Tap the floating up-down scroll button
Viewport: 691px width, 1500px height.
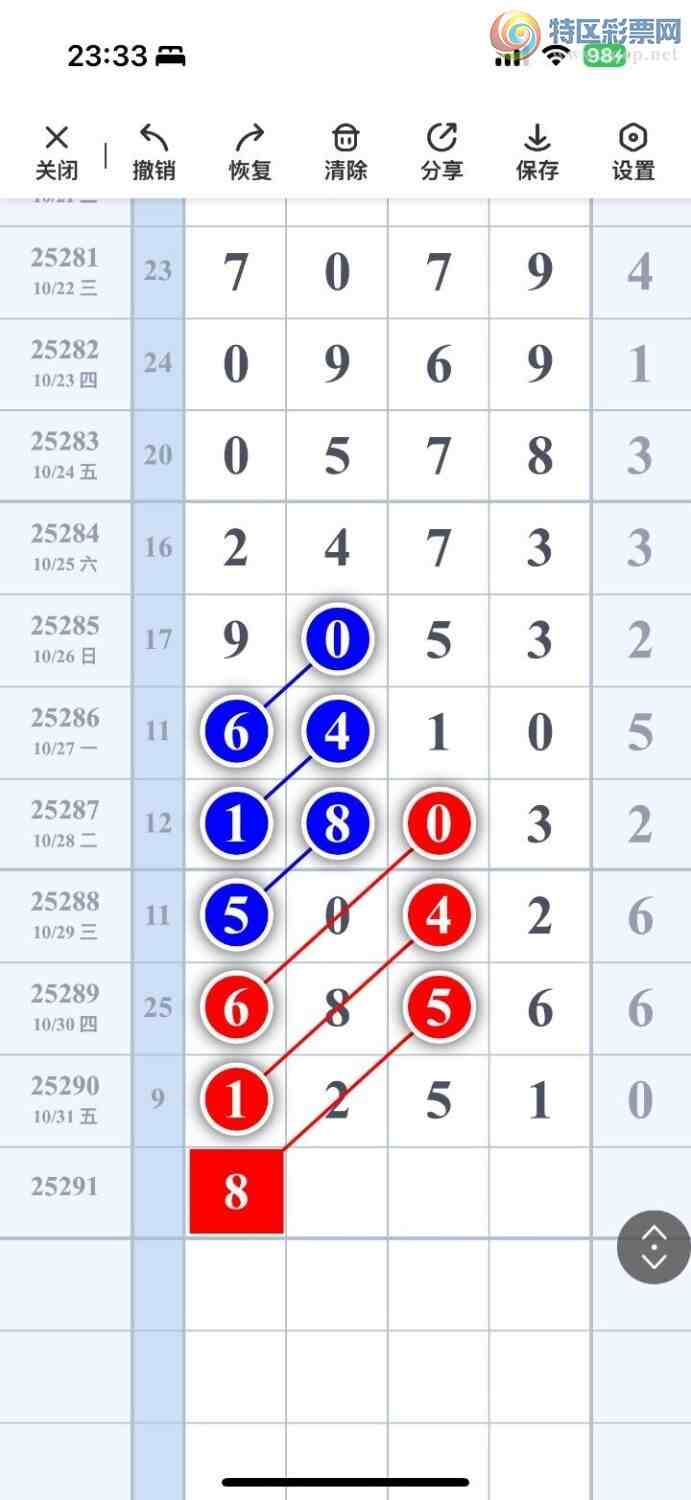pos(653,1247)
